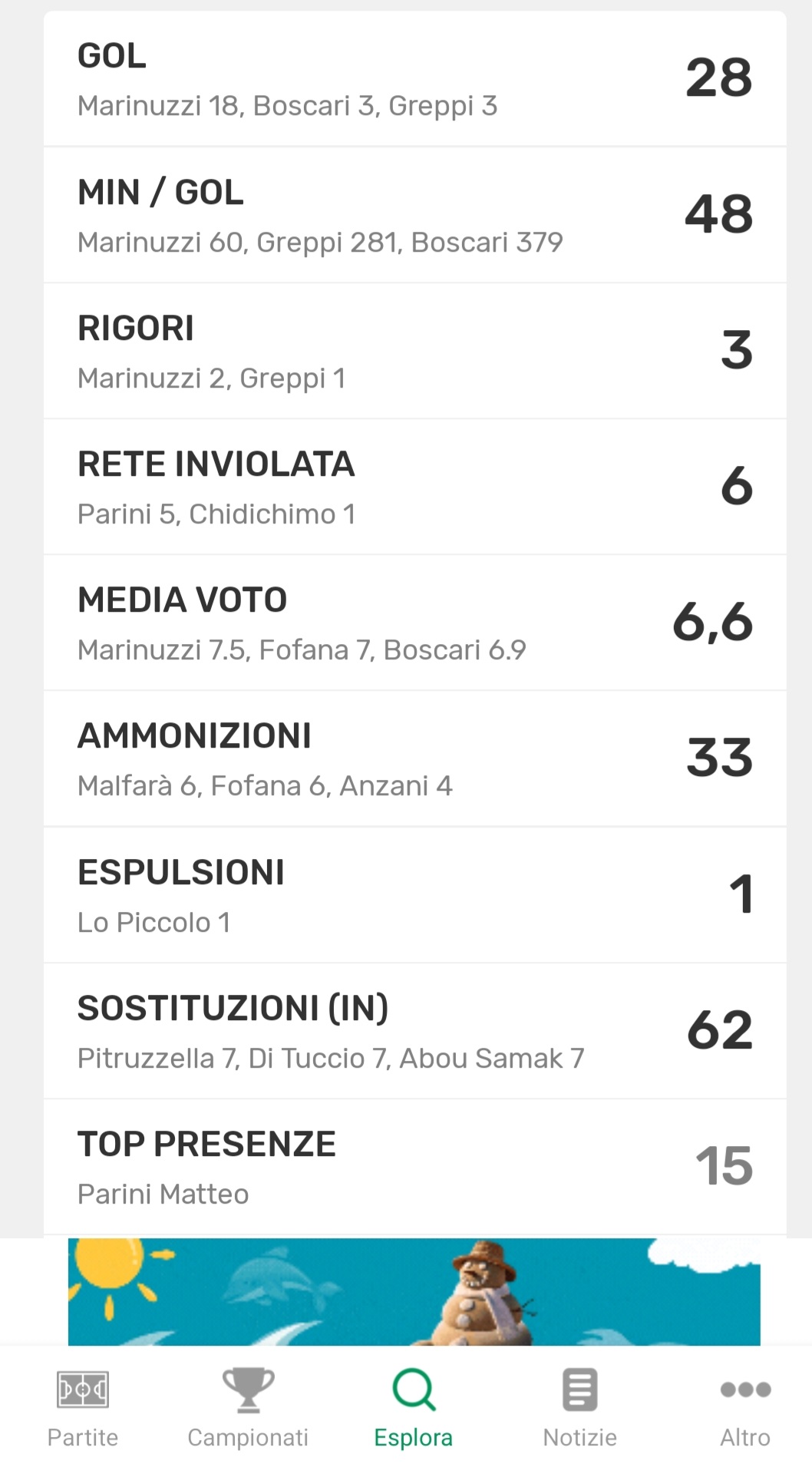
Task: Open the MEDIA VOTO ranking
Action: click(x=414, y=623)
